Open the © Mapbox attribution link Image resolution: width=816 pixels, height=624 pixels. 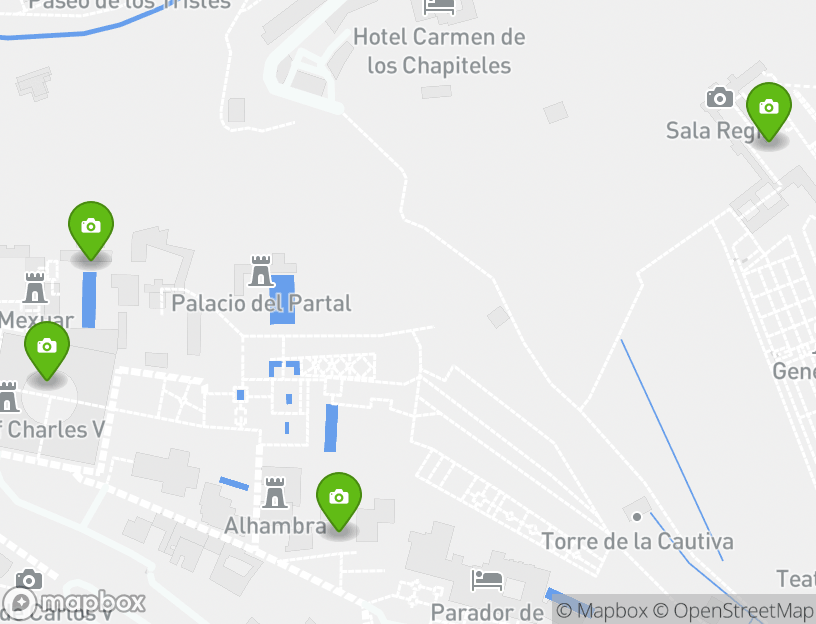tap(601, 610)
